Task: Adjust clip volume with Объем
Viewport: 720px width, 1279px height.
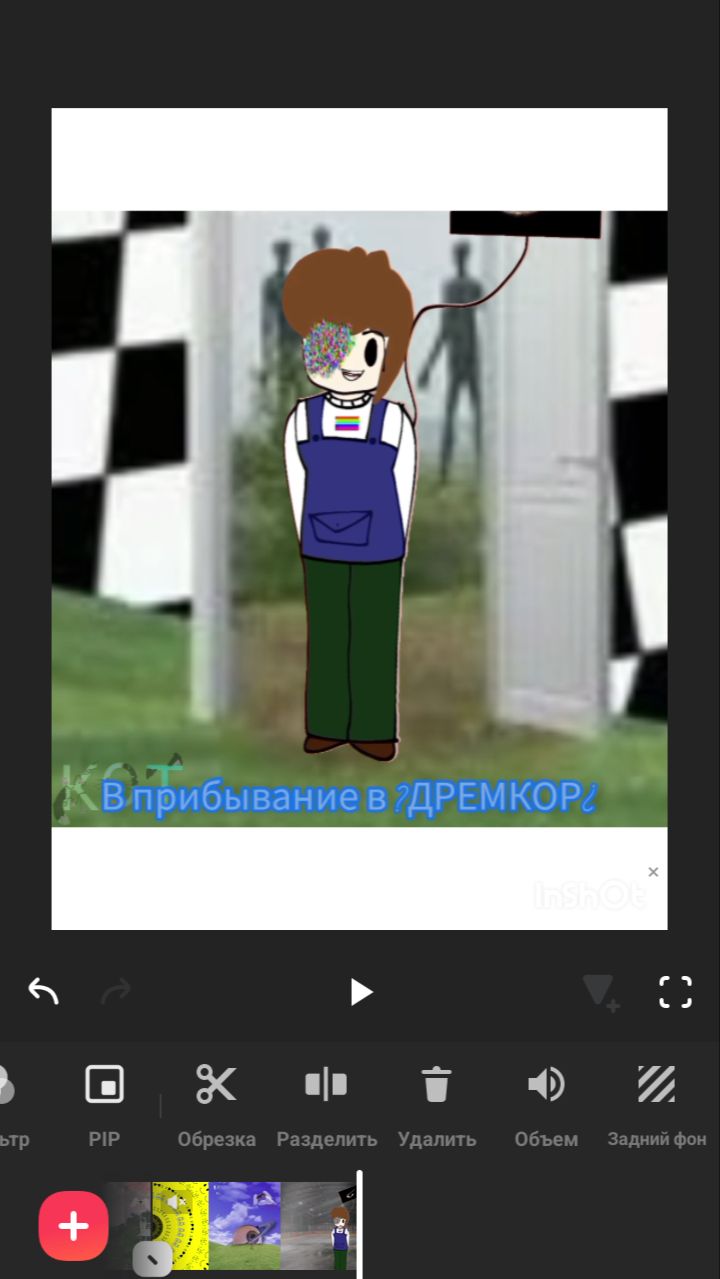Action: click(546, 1100)
